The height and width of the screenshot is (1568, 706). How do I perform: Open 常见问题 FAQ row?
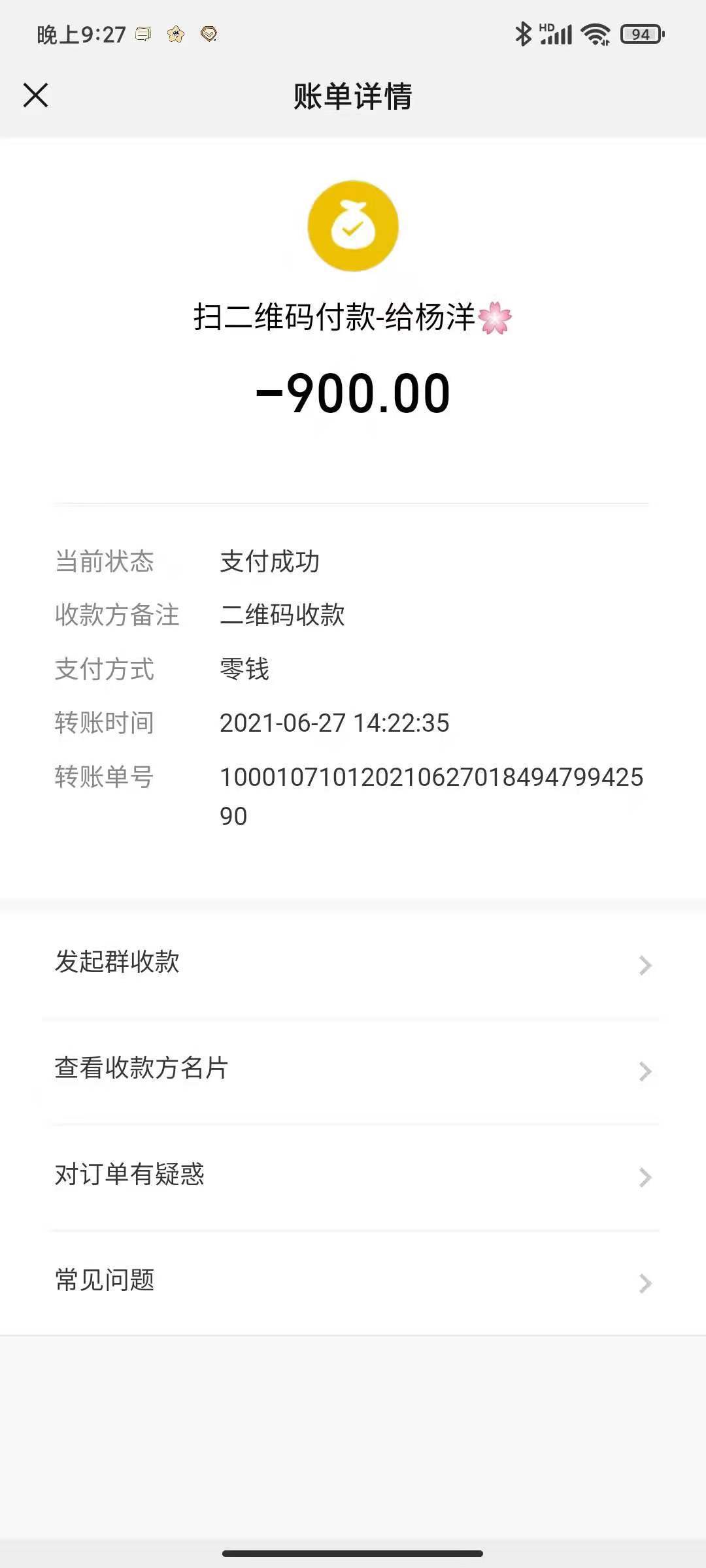tap(353, 1281)
